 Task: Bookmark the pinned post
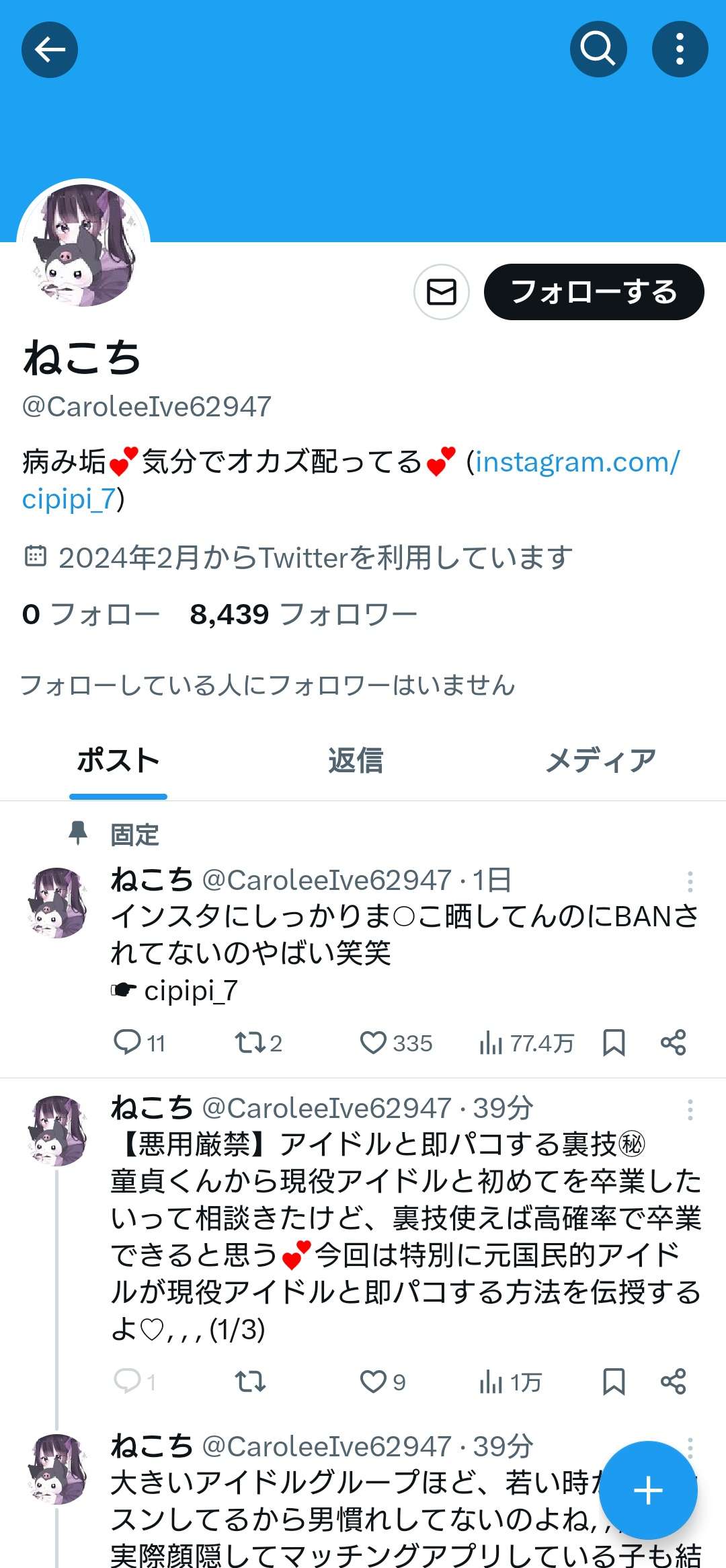[614, 1043]
